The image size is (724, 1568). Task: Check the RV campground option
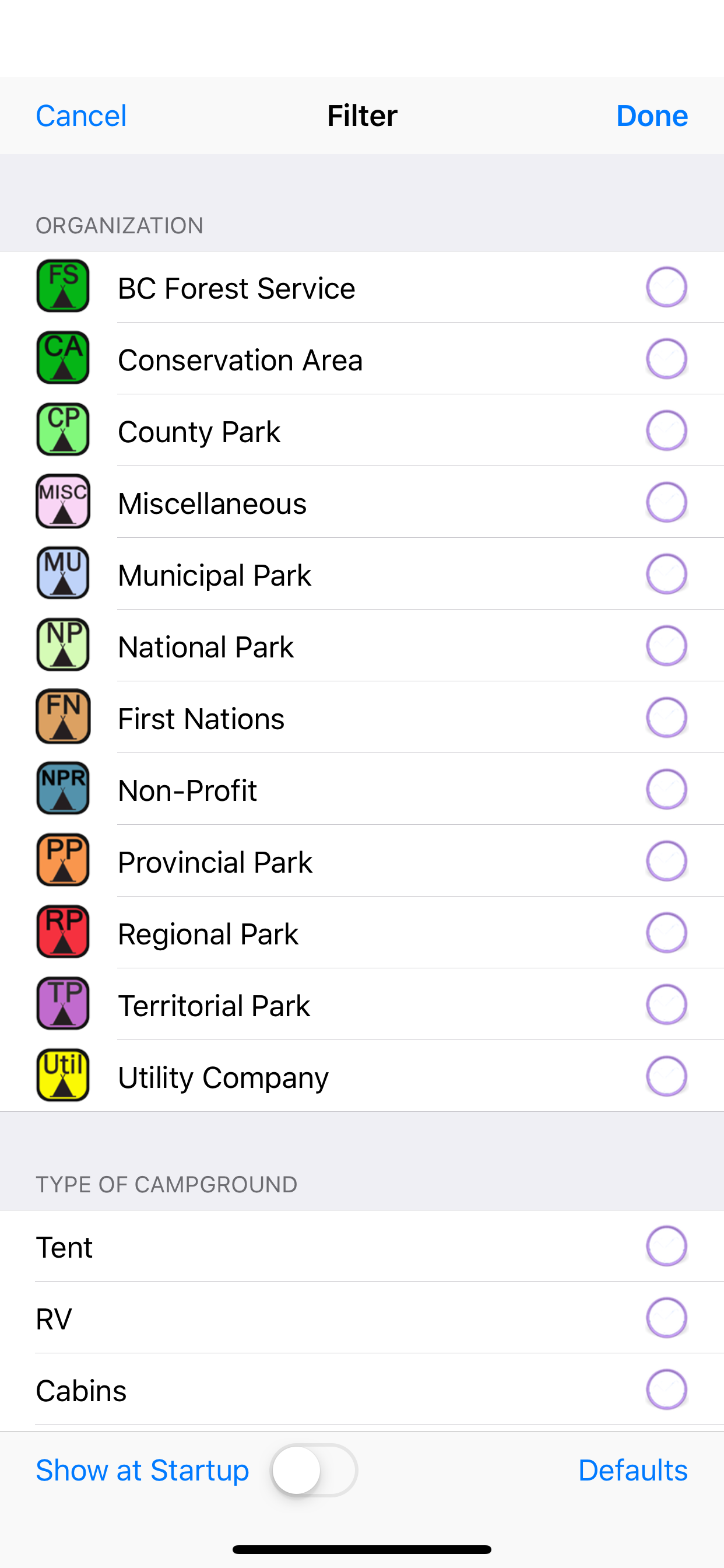pos(666,1318)
